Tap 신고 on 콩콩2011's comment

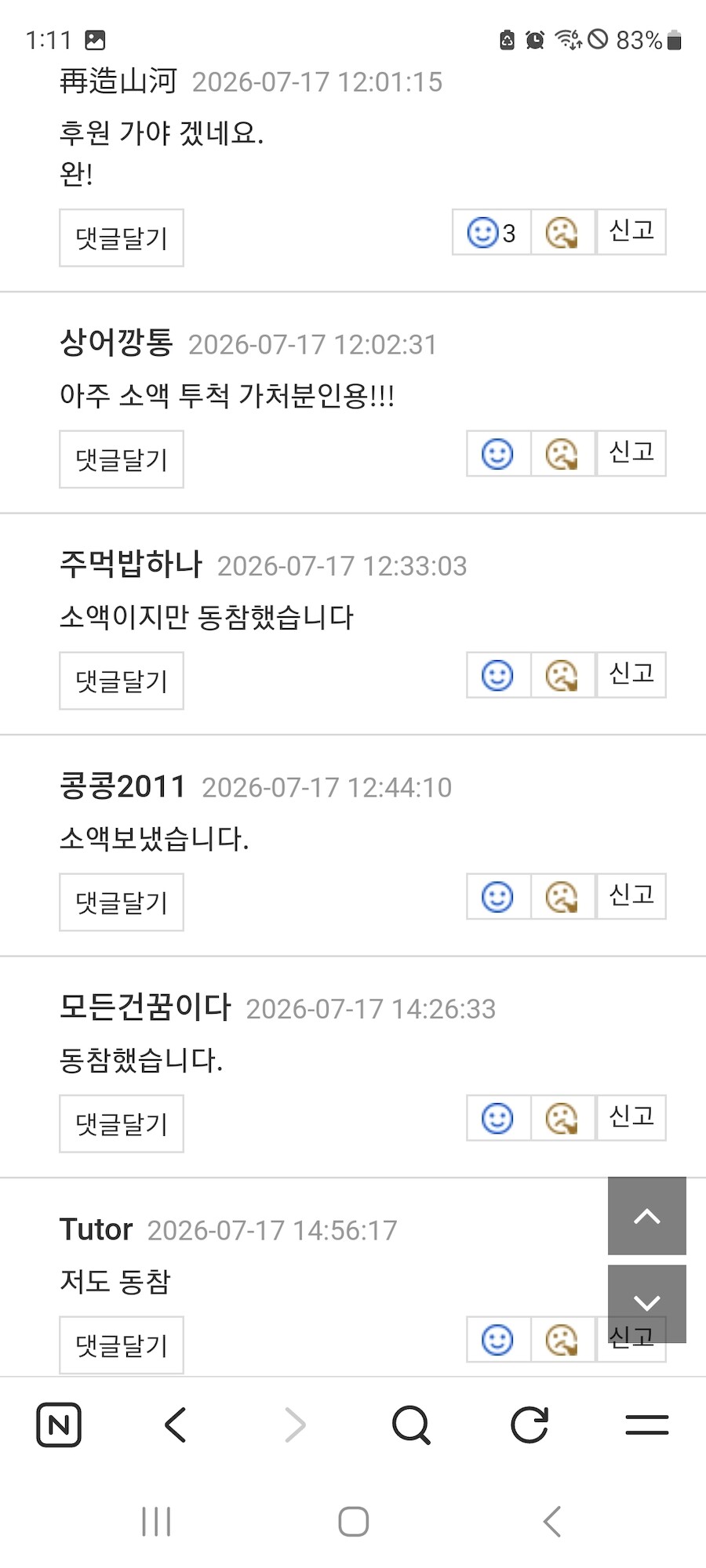coord(631,896)
